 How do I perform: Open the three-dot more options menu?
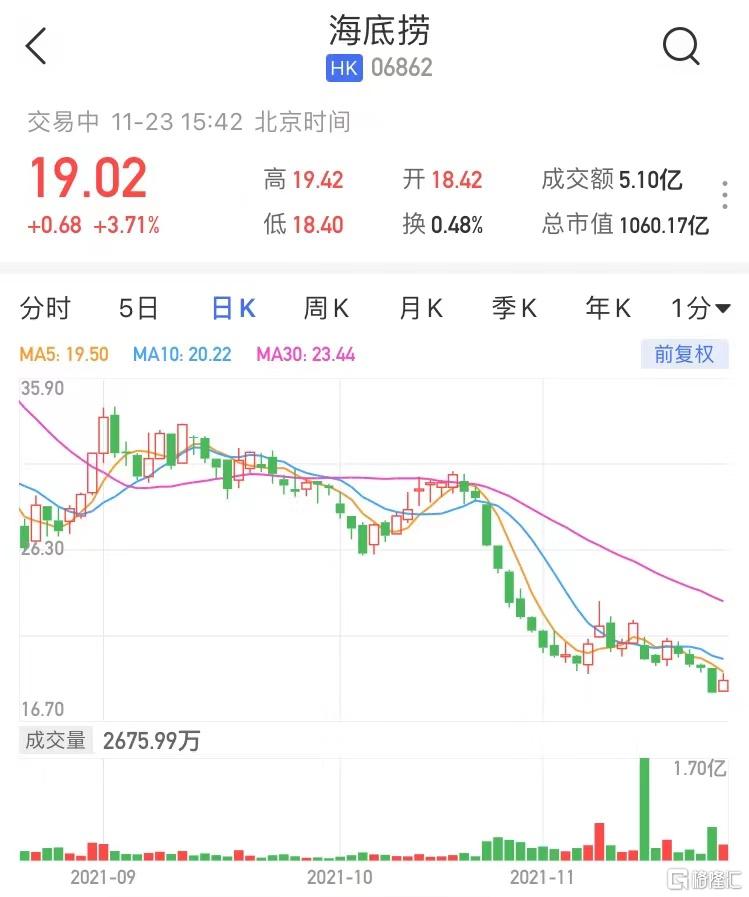(725, 194)
